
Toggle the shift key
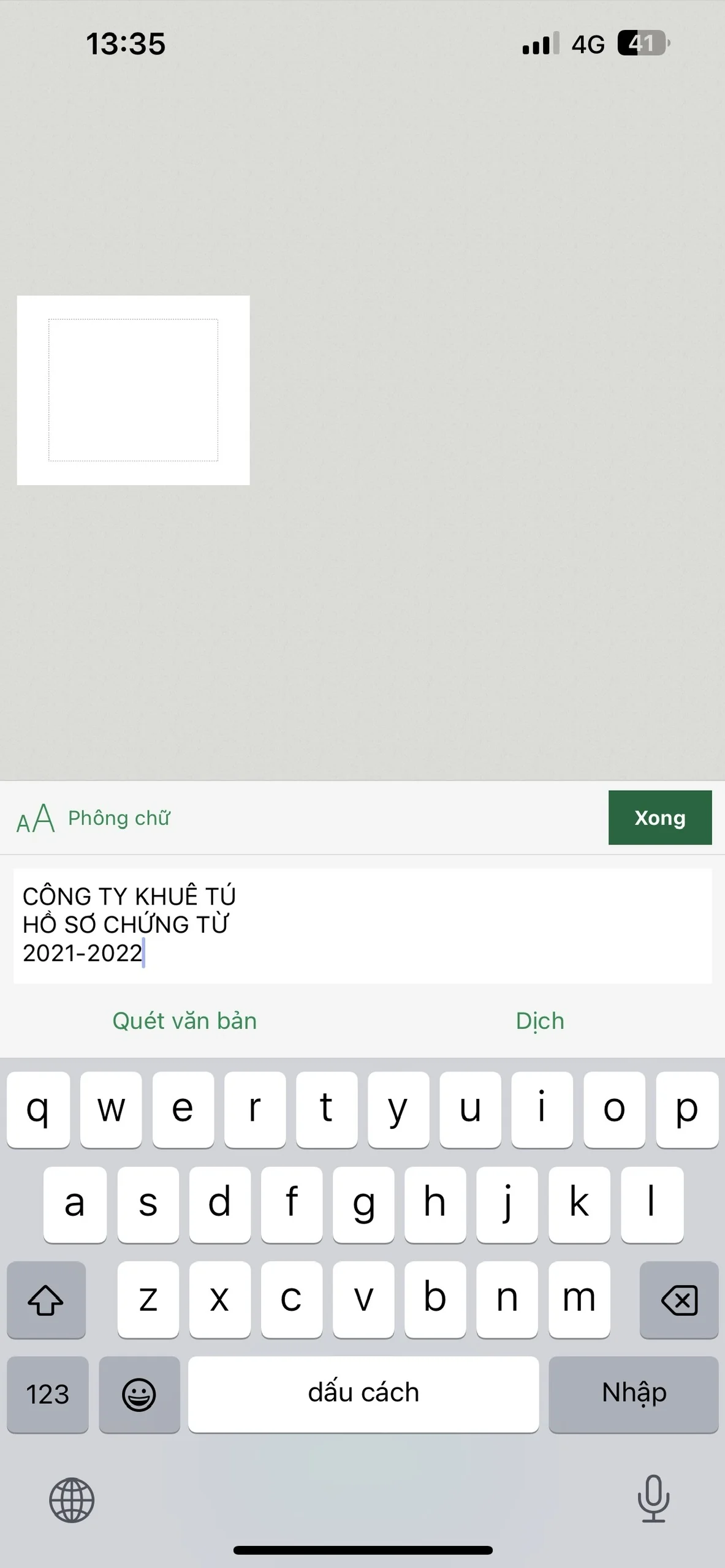[46, 1300]
